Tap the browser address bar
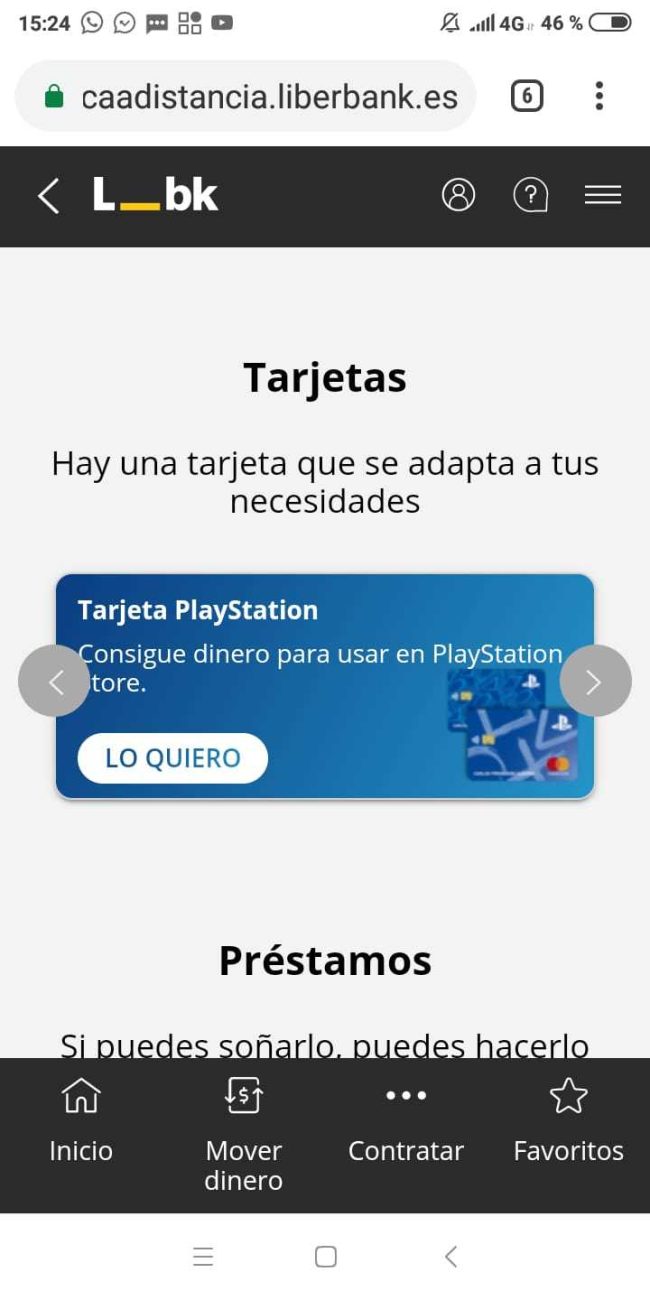This screenshot has height=1300, width=650. (x=246, y=97)
